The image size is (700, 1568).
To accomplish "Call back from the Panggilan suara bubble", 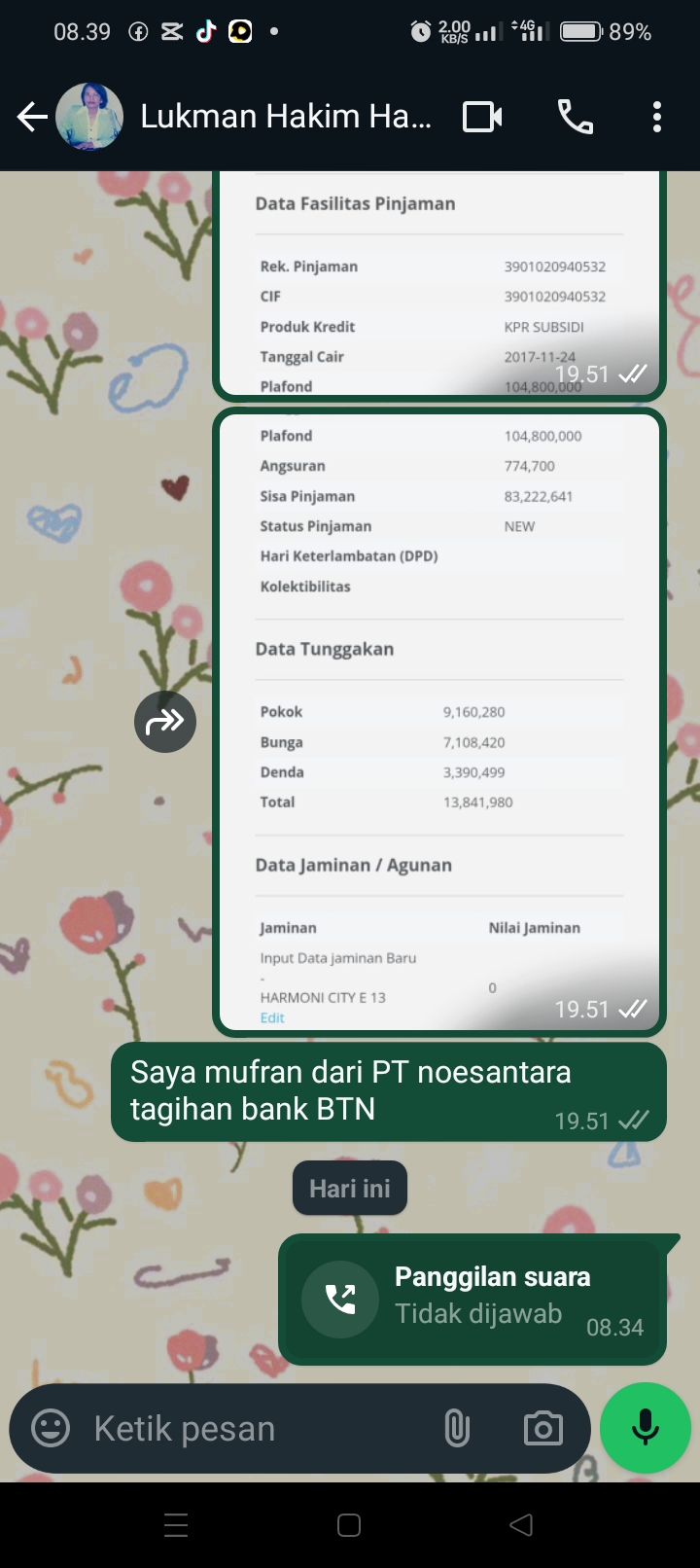I will pos(340,1300).
